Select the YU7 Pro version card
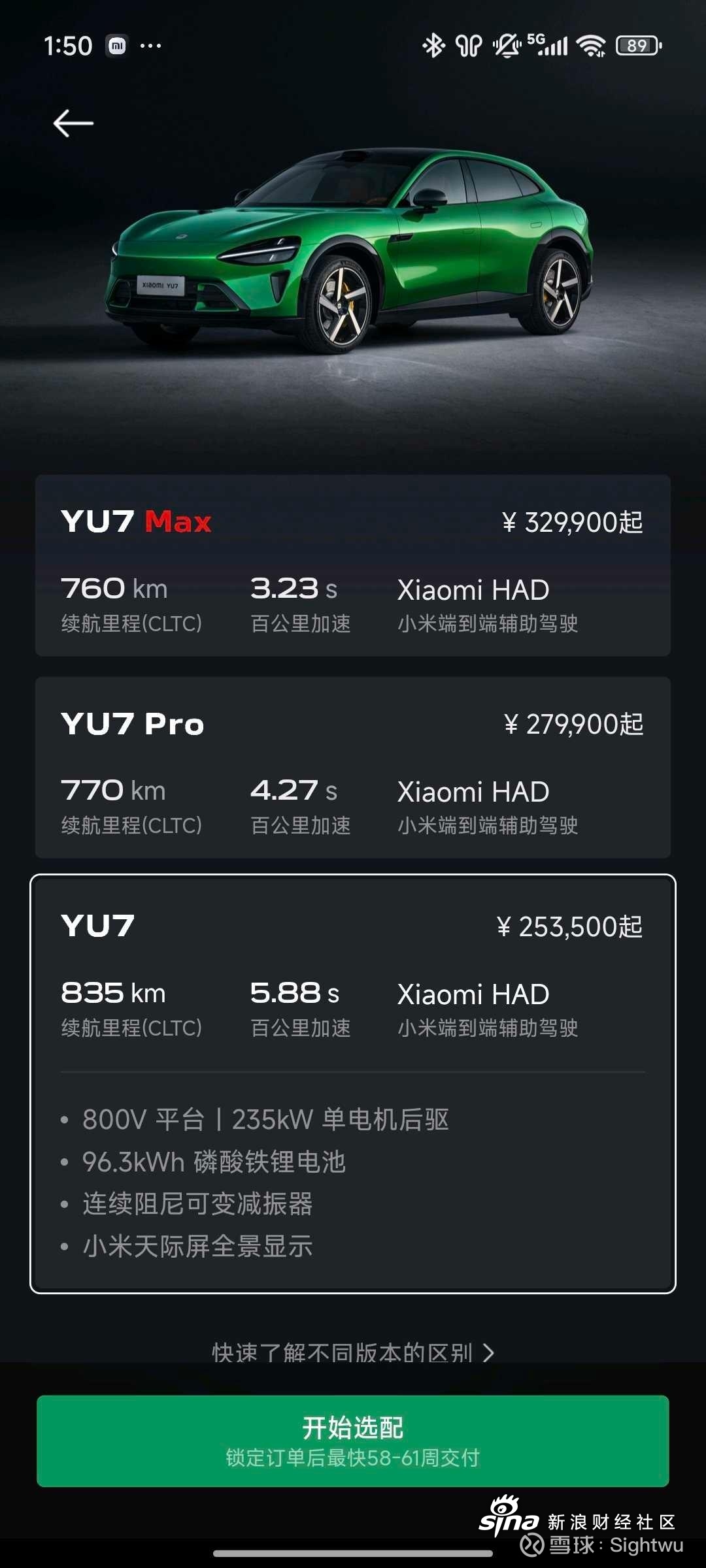The height and width of the screenshot is (1568, 706). click(353, 768)
